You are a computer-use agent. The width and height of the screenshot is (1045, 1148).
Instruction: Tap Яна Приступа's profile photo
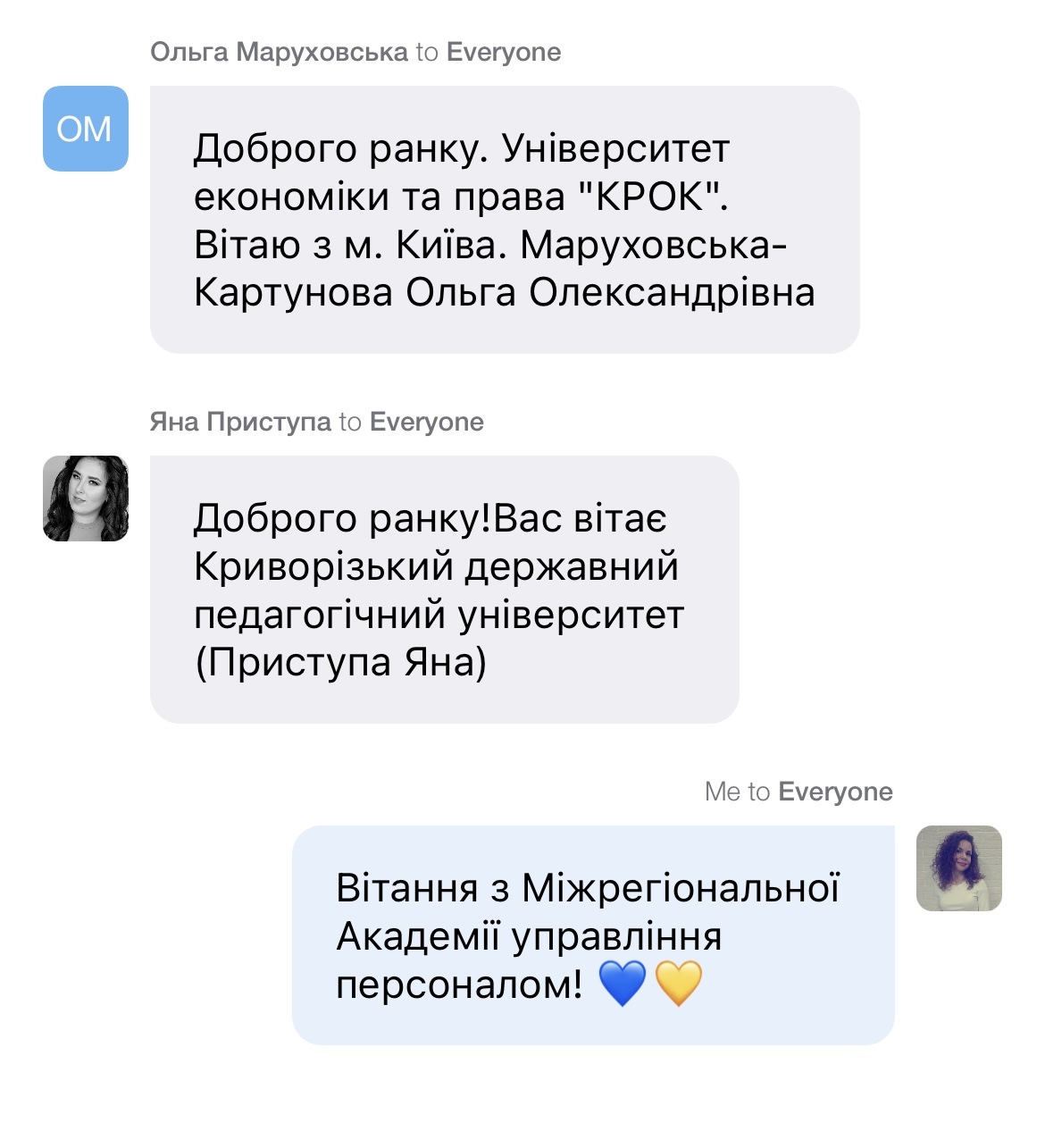pyautogui.click(x=86, y=499)
